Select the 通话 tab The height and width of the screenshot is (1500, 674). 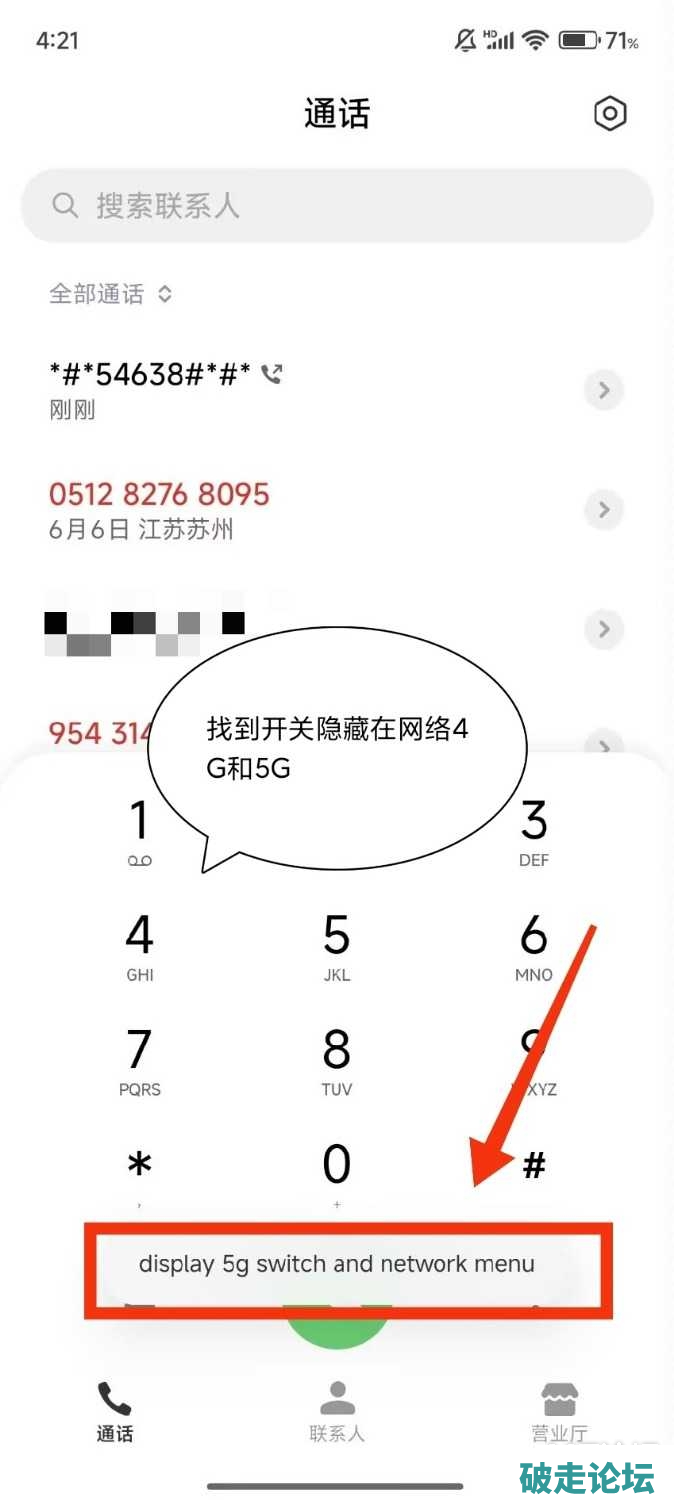click(x=115, y=1411)
